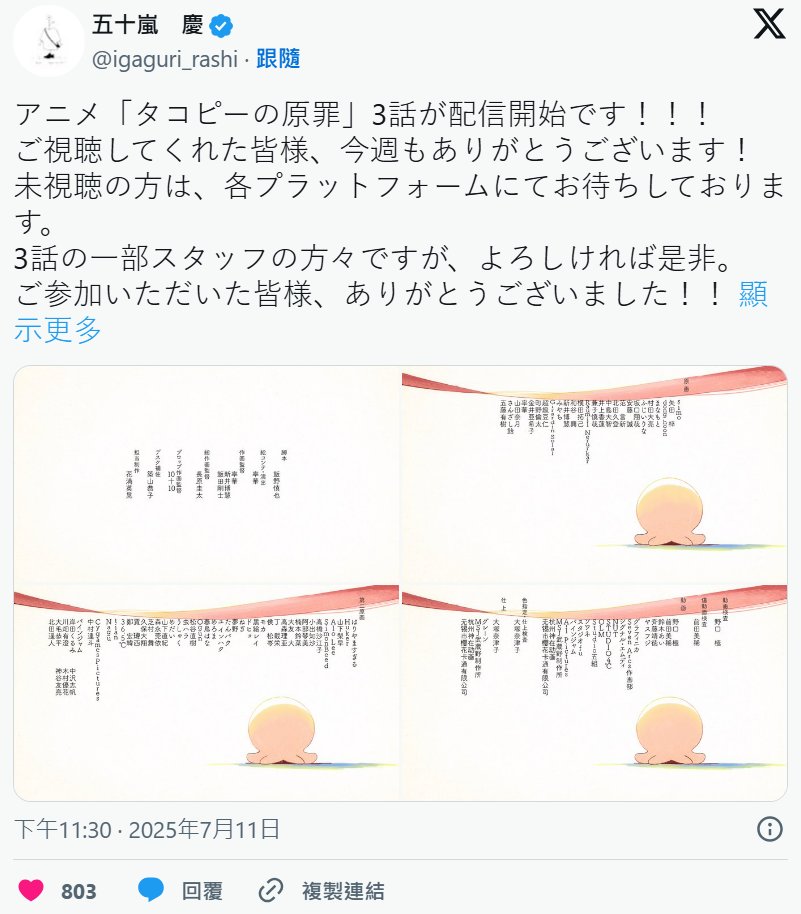Reply to the tweet via 回覆

coord(180,890)
